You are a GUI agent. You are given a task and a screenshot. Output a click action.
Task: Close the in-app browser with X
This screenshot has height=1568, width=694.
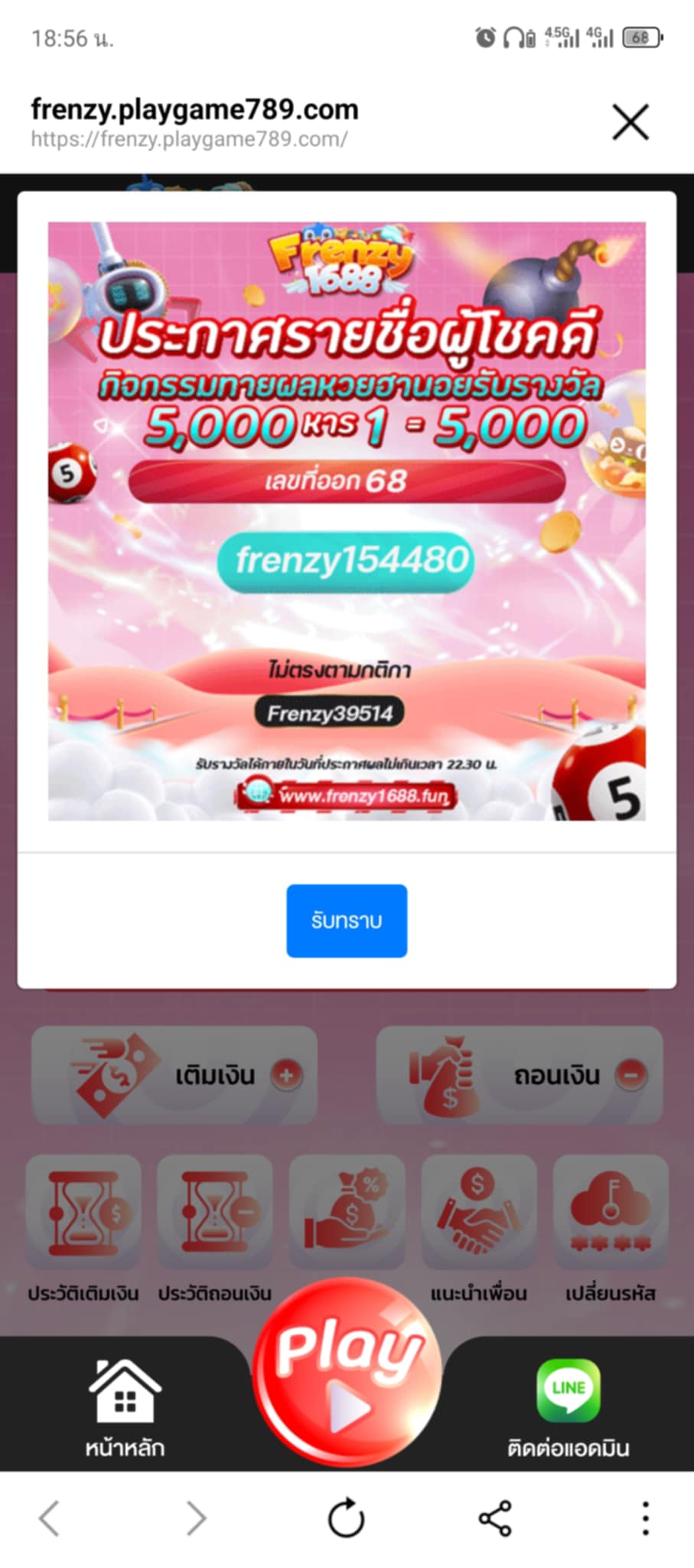coord(630,122)
